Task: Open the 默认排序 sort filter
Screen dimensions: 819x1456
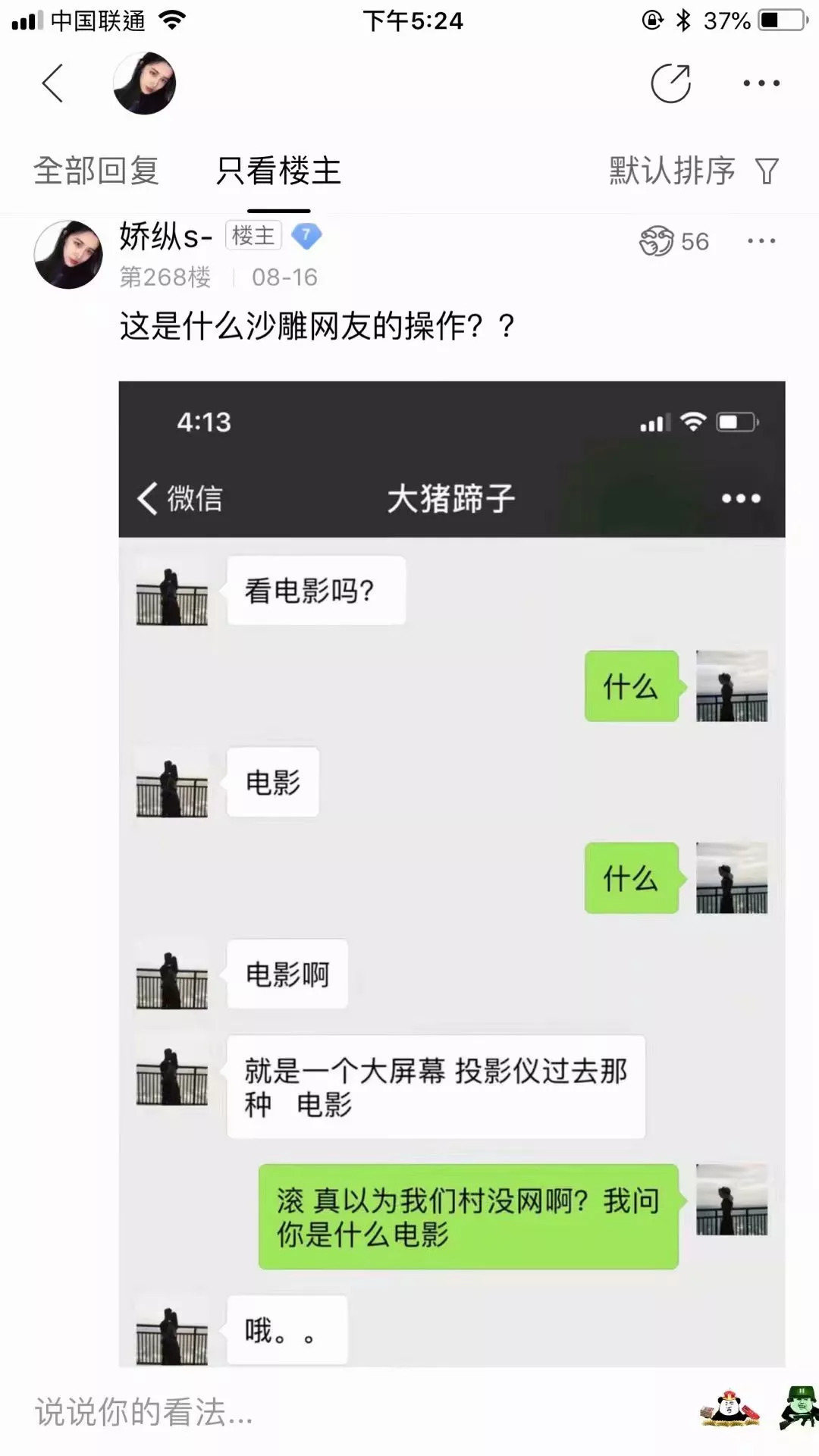Action: tap(695, 170)
